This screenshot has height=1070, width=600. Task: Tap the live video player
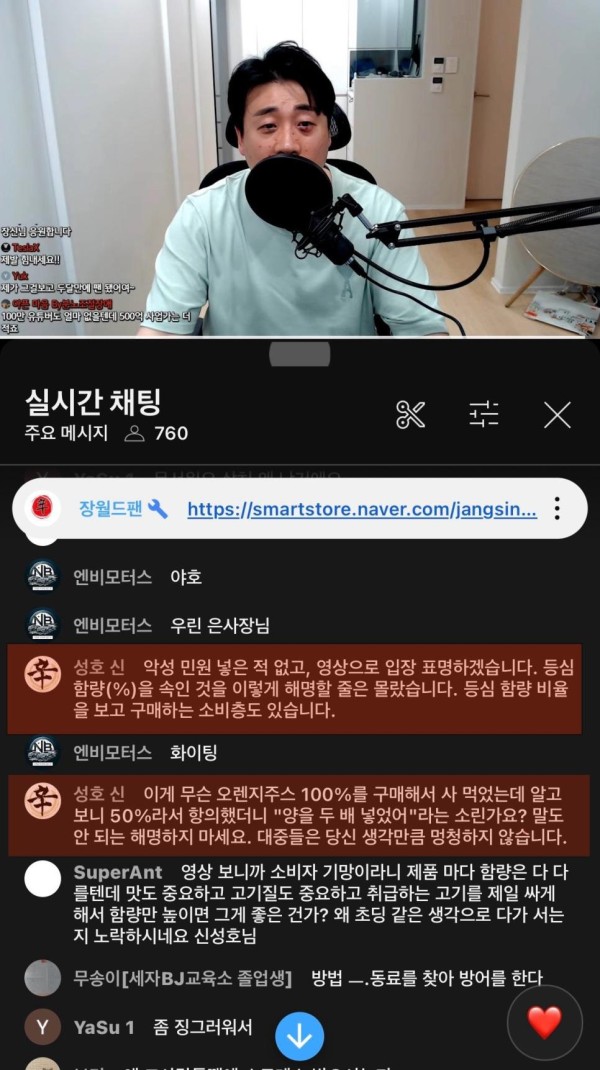coord(300,168)
